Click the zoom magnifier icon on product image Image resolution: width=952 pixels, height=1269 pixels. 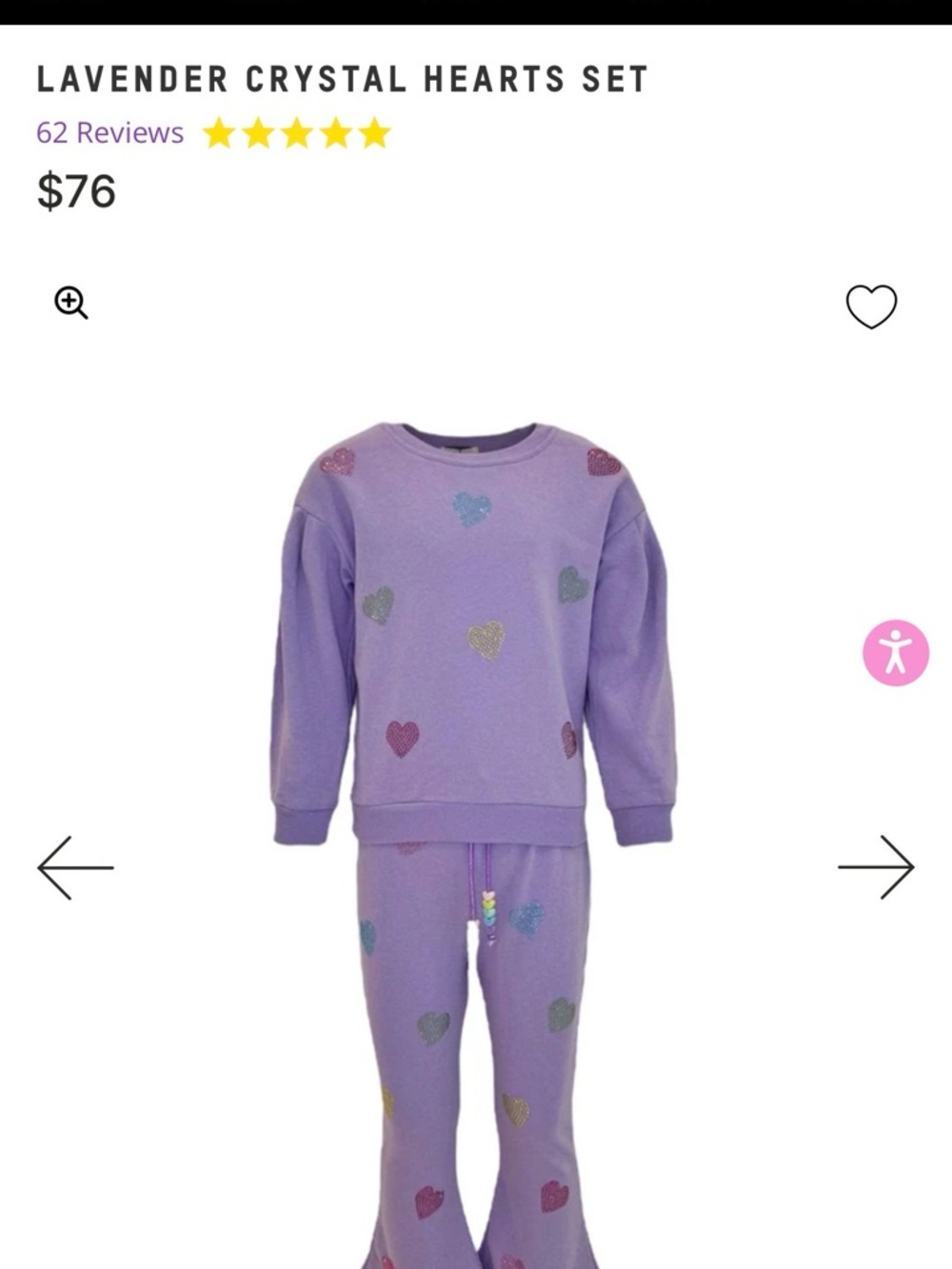tap(70, 303)
